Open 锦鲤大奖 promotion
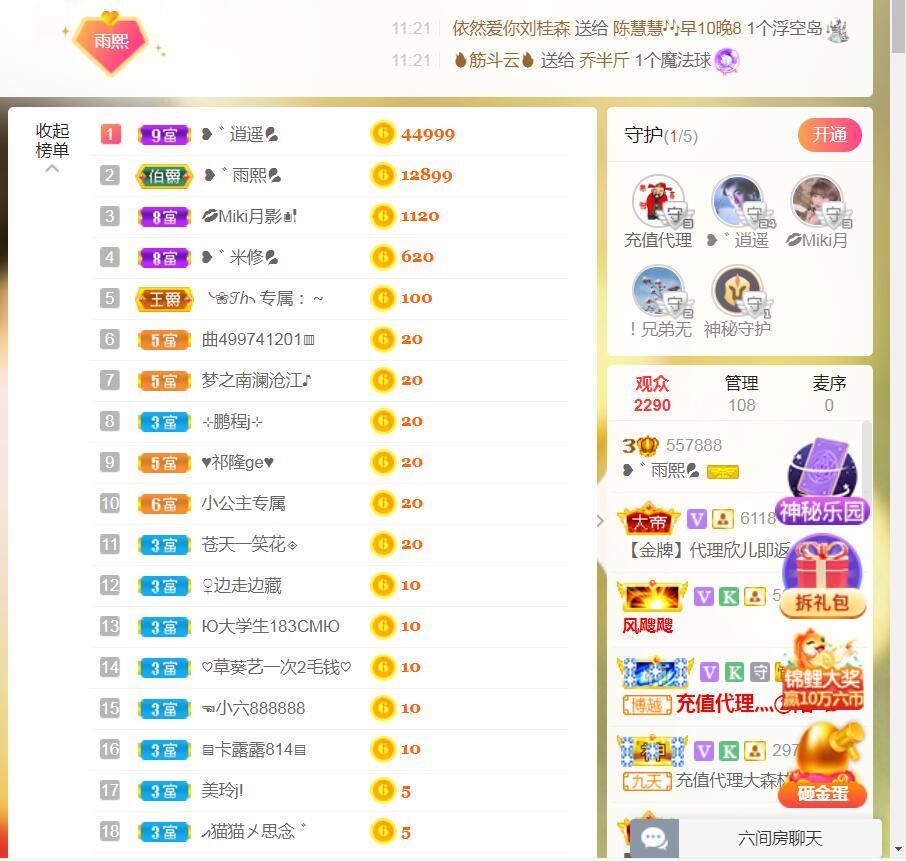This screenshot has height=861, width=906. click(x=823, y=671)
